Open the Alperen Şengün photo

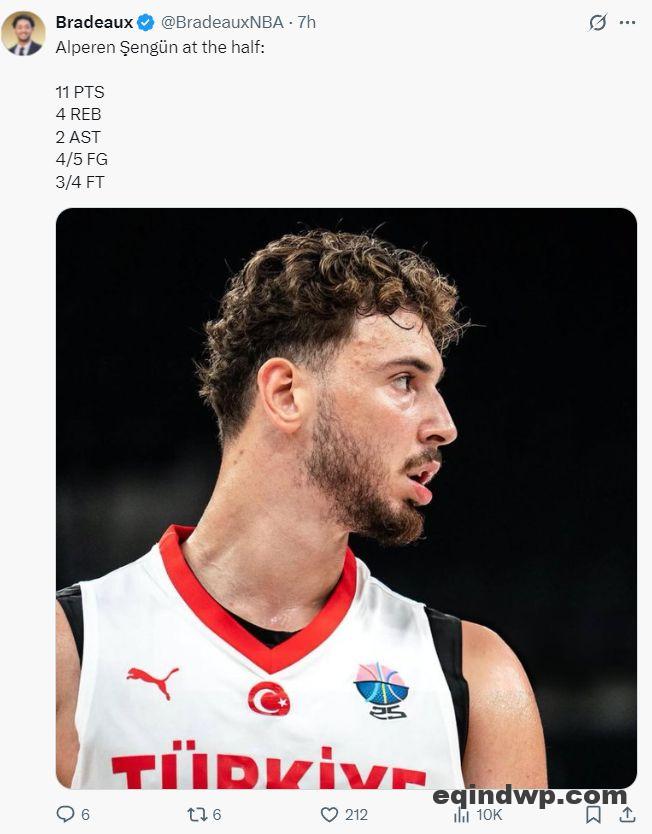click(346, 498)
